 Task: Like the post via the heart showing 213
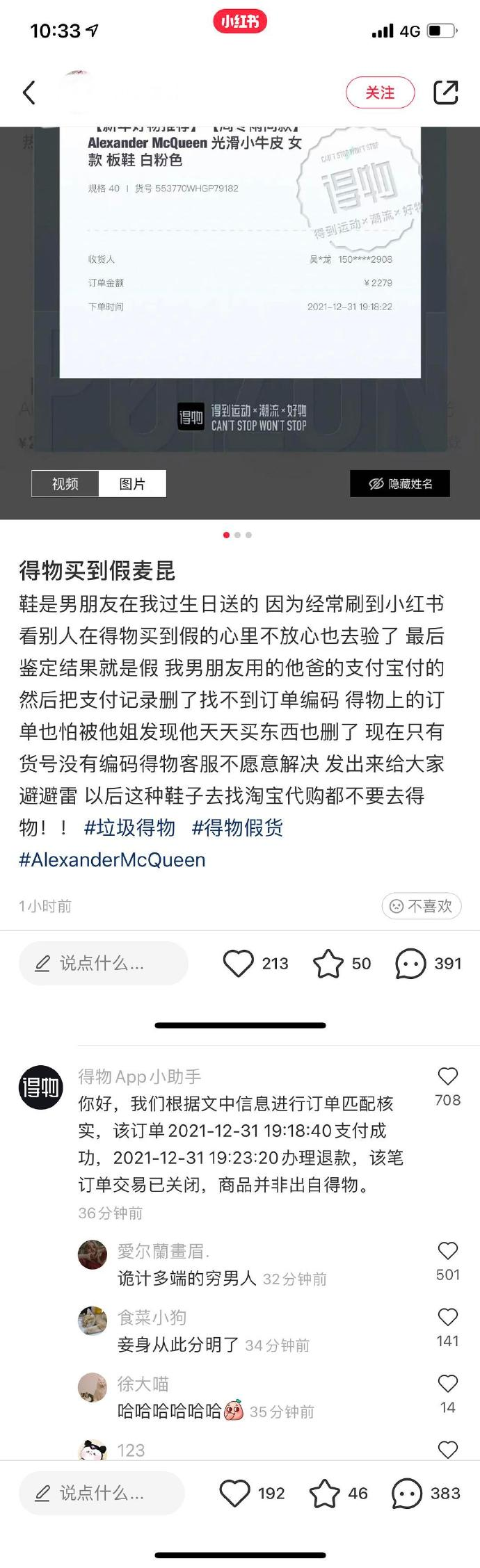tap(239, 964)
